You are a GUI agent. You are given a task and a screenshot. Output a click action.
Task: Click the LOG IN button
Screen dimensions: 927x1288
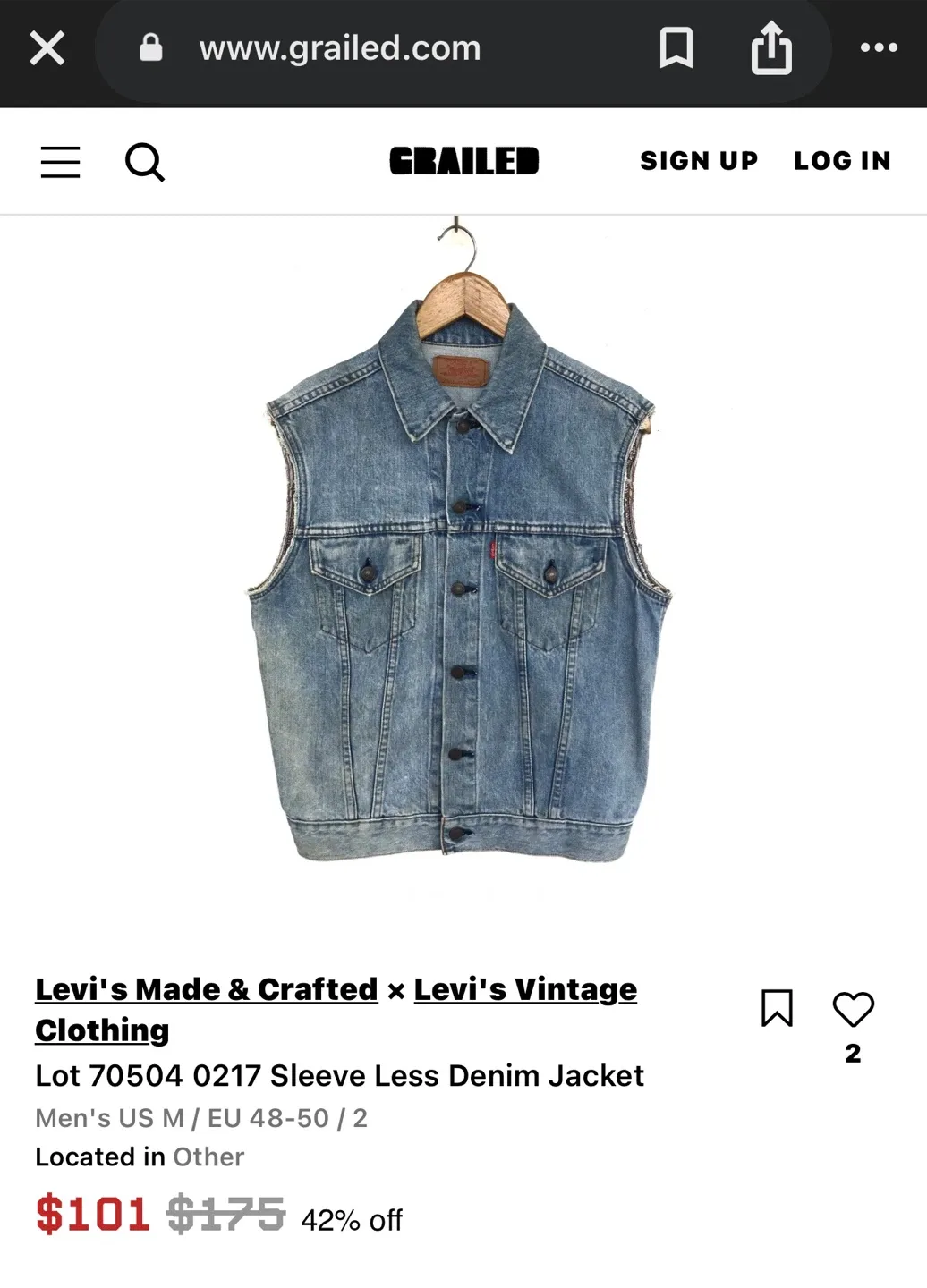click(x=842, y=161)
